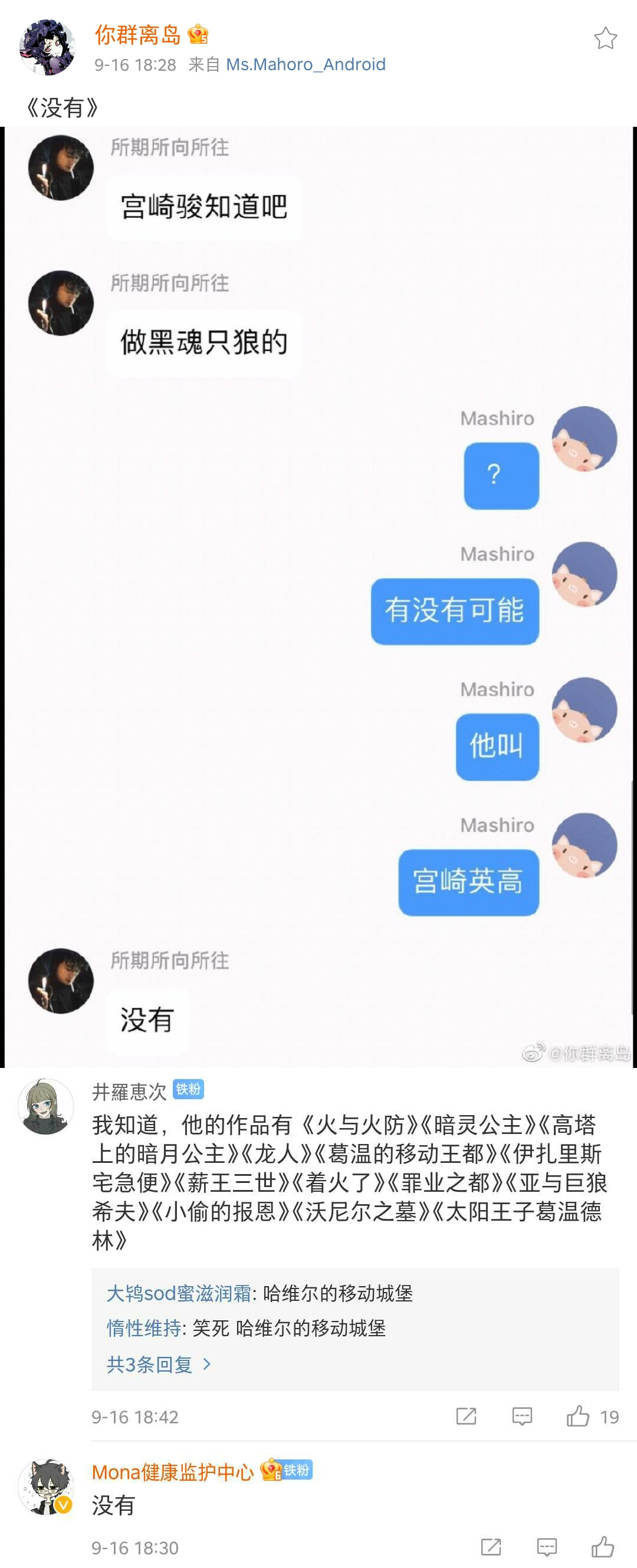Reply to Mona健康监护中心's comment
Screen dimensions: 637x1568
click(x=547, y=1547)
